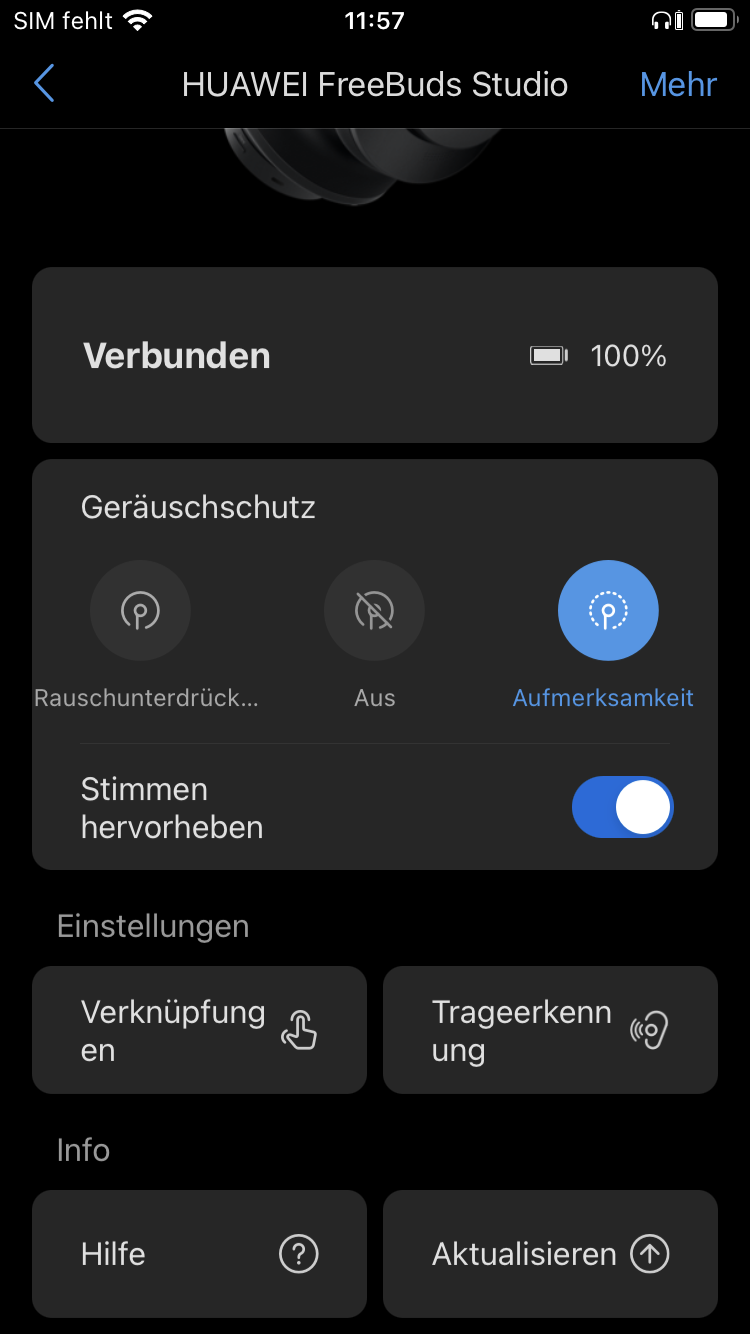
Task: Go back using the top arrow
Action: click(x=44, y=84)
